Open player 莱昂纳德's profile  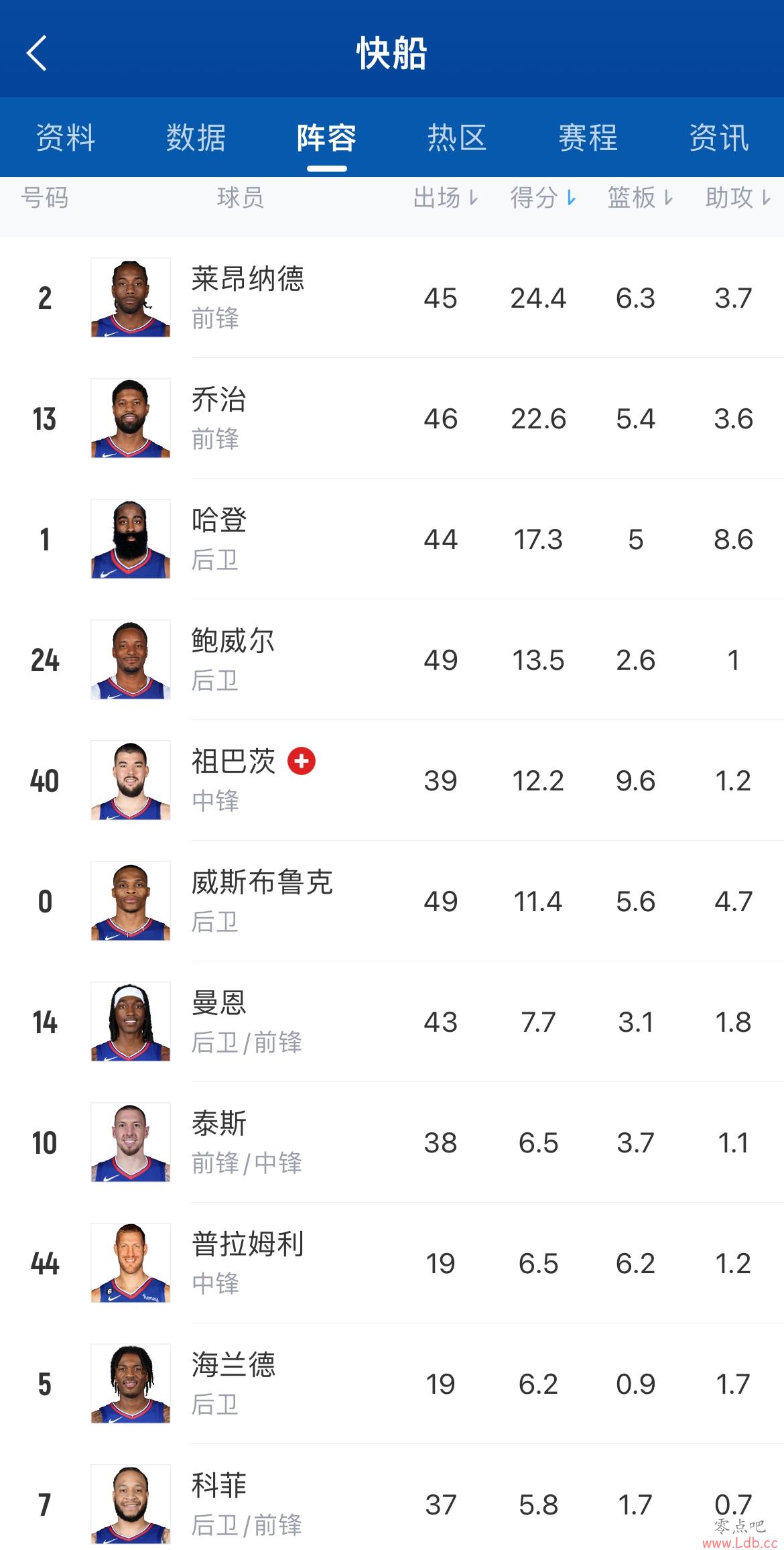coord(248,297)
